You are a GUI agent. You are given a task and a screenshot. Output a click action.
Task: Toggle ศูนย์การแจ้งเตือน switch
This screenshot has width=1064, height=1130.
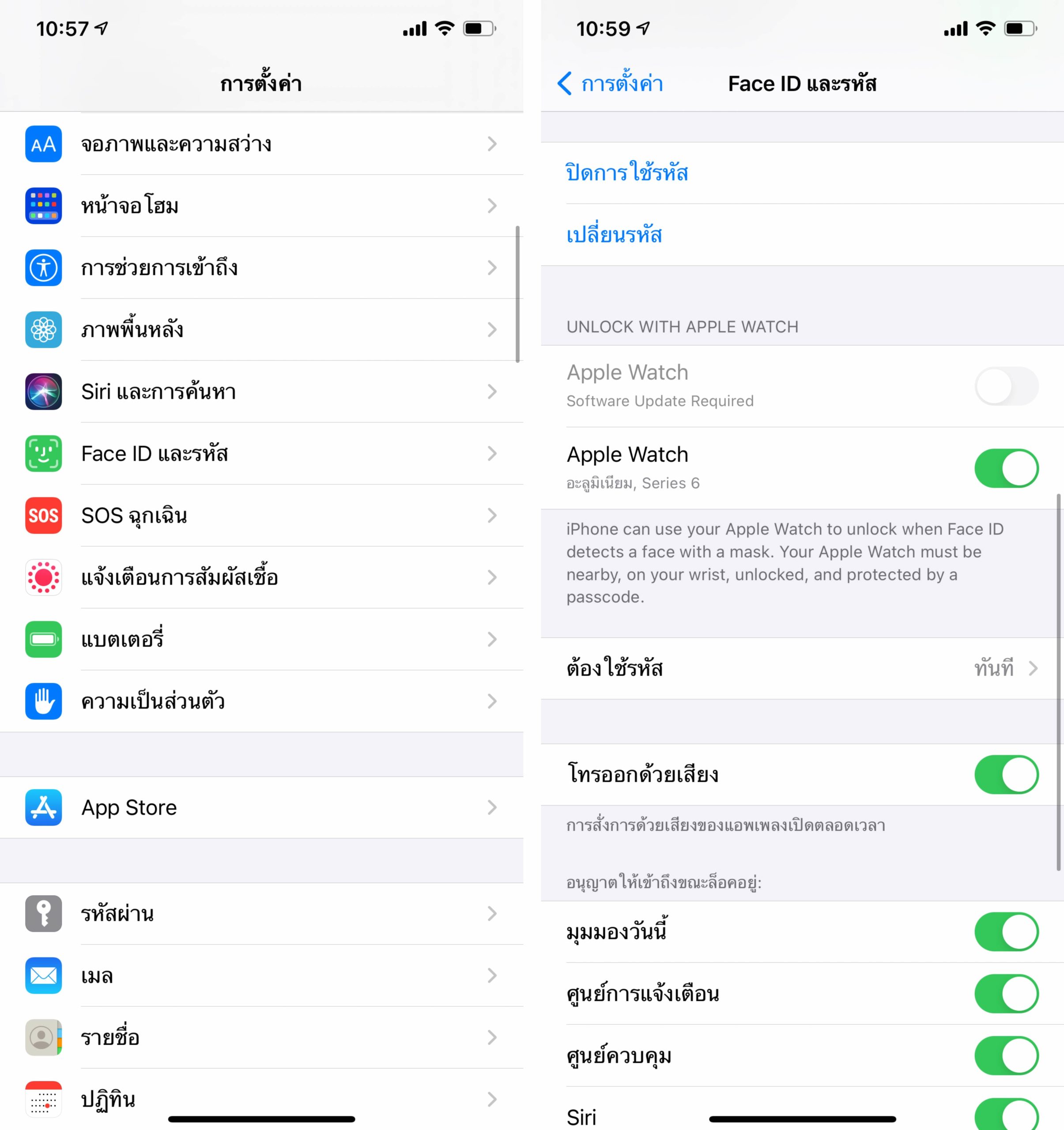click(1005, 994)
